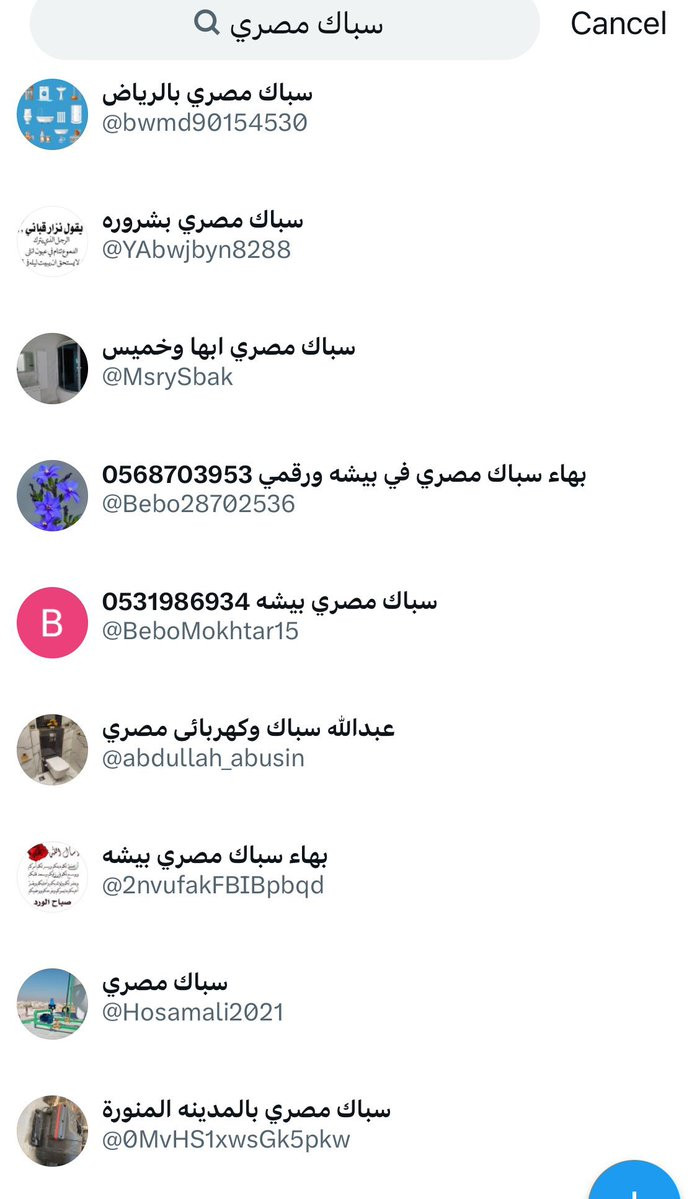Viewport: 697px width, 1199px height.
Task: Open profile @bwmd90154530
Action: [x=348, y=113]
